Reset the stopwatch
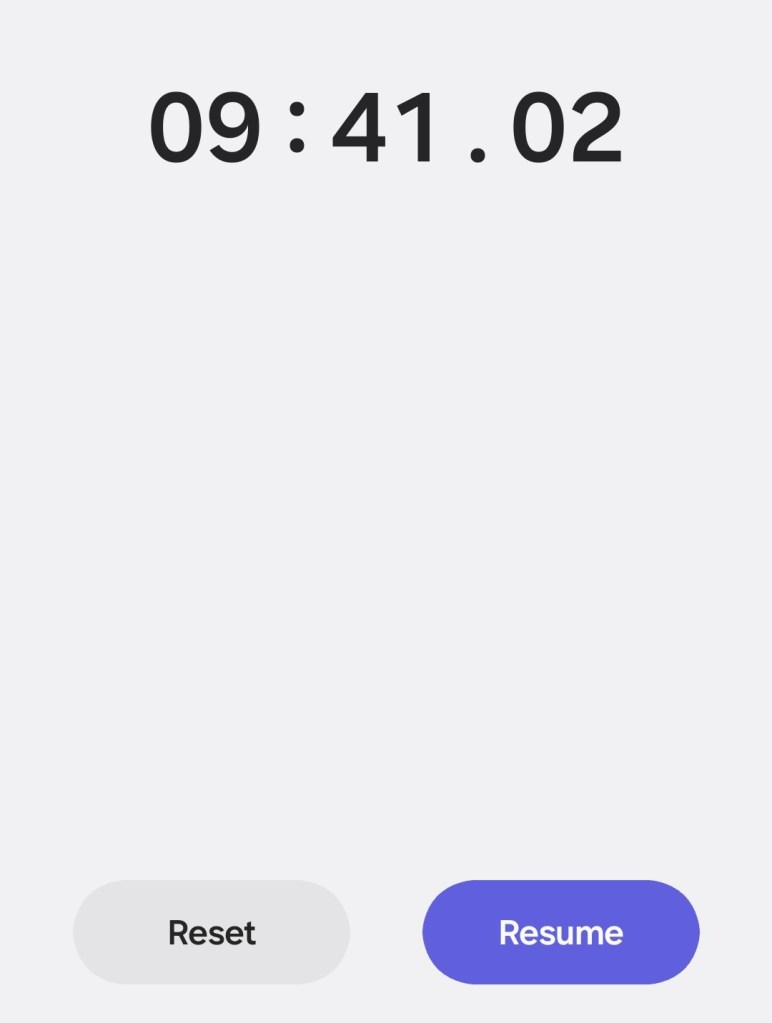772x1023 pixels. [211, 932]
